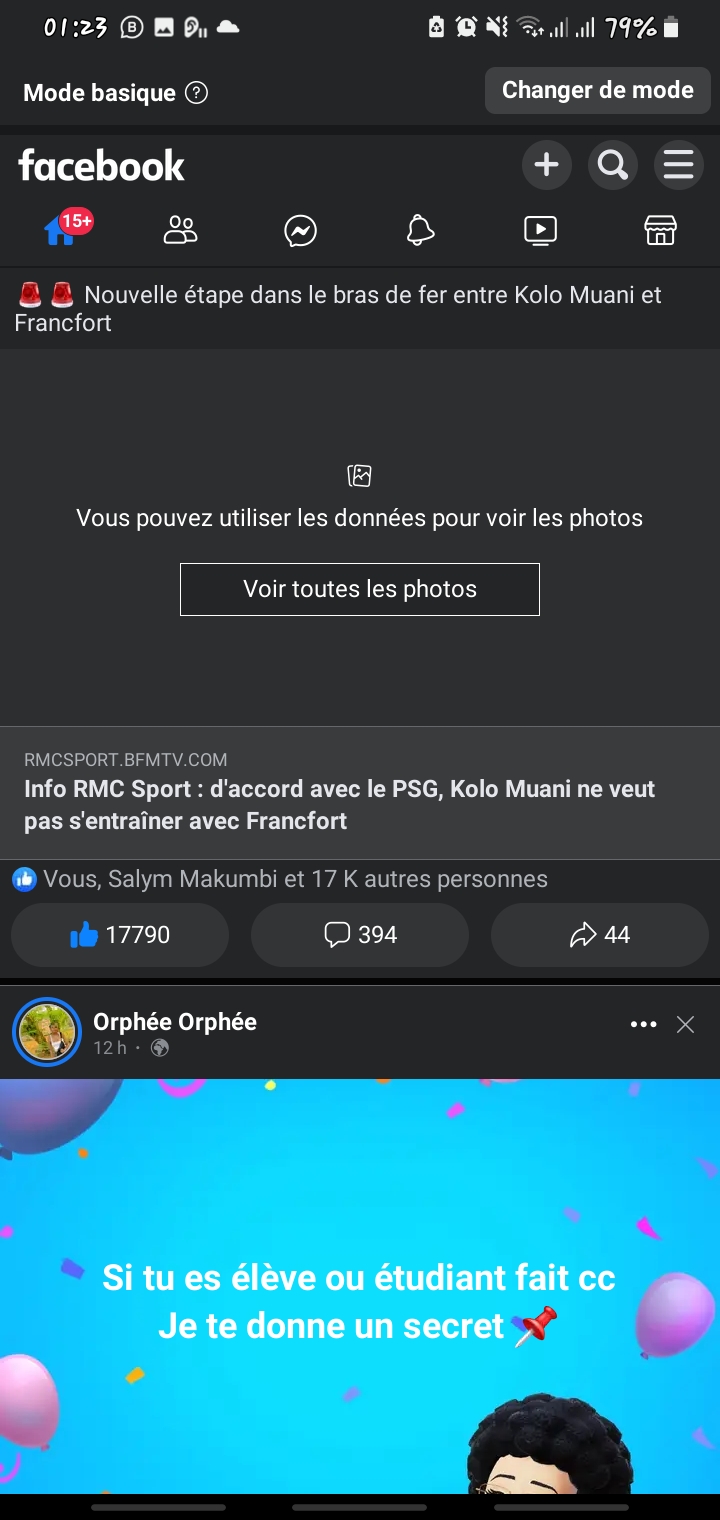Create new post with plus icon
The height and width of the screenshot is (1520, 720).
tap(546, 165)
